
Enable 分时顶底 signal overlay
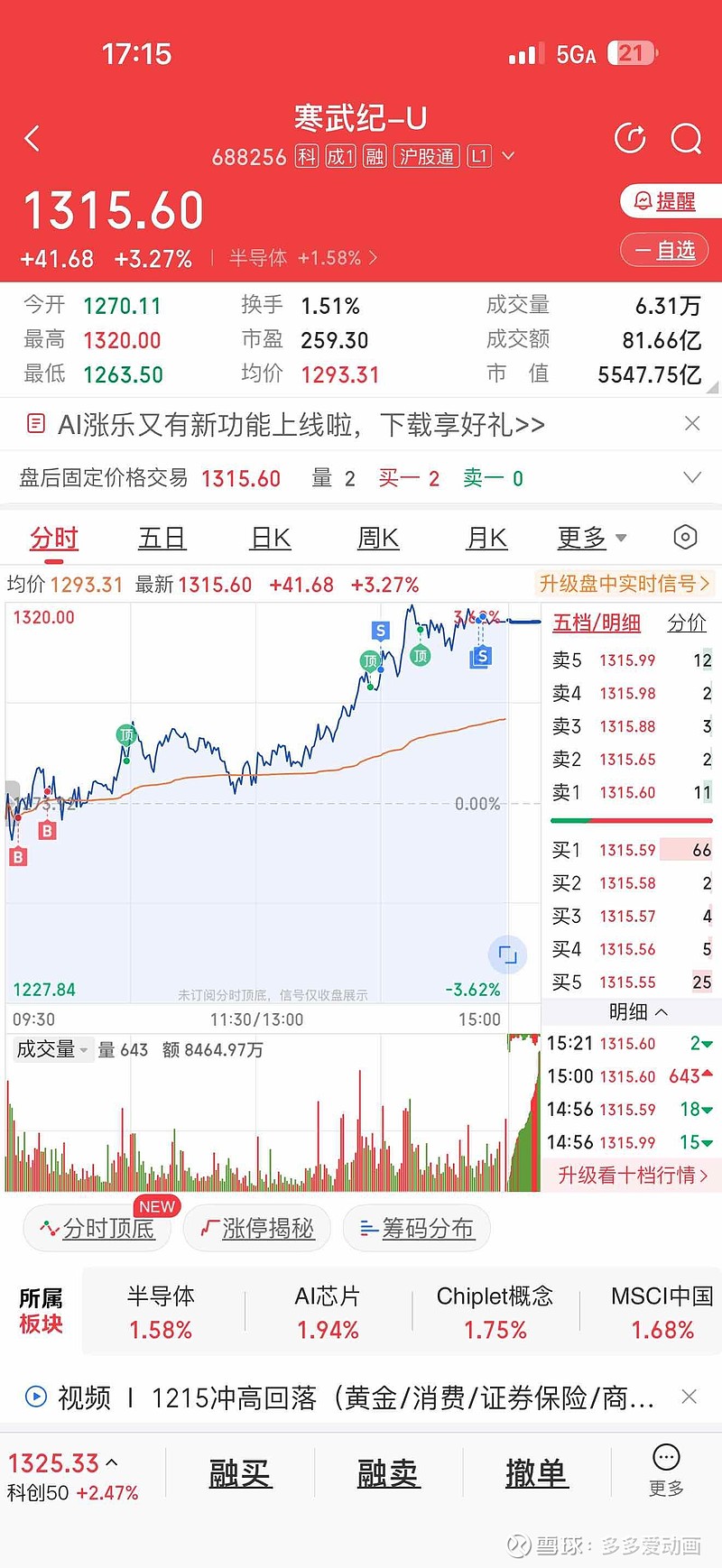pyautogui.click(x=97, y=1228)
